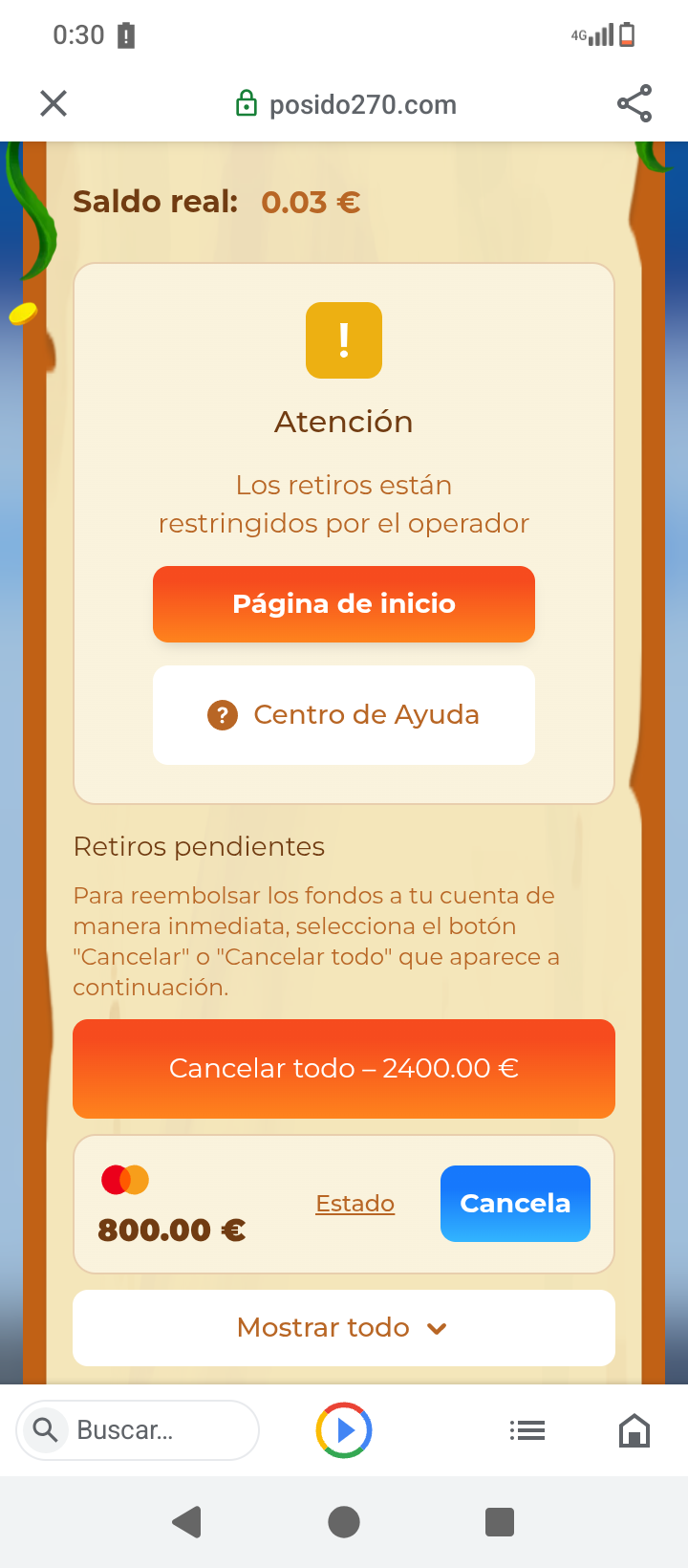Go to Página de inicio
This screenshot has width=688, height=1568.
pyautogui.click(x=344, y=604)
